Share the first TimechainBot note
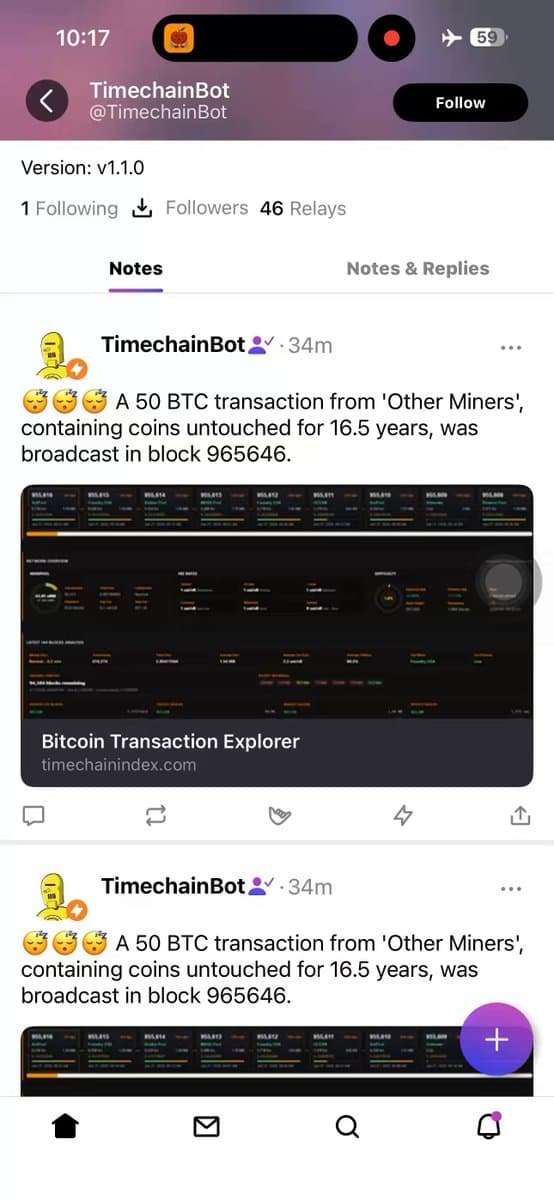The width and height of the screenshot is (554, 1200). (x=520, y=816)
